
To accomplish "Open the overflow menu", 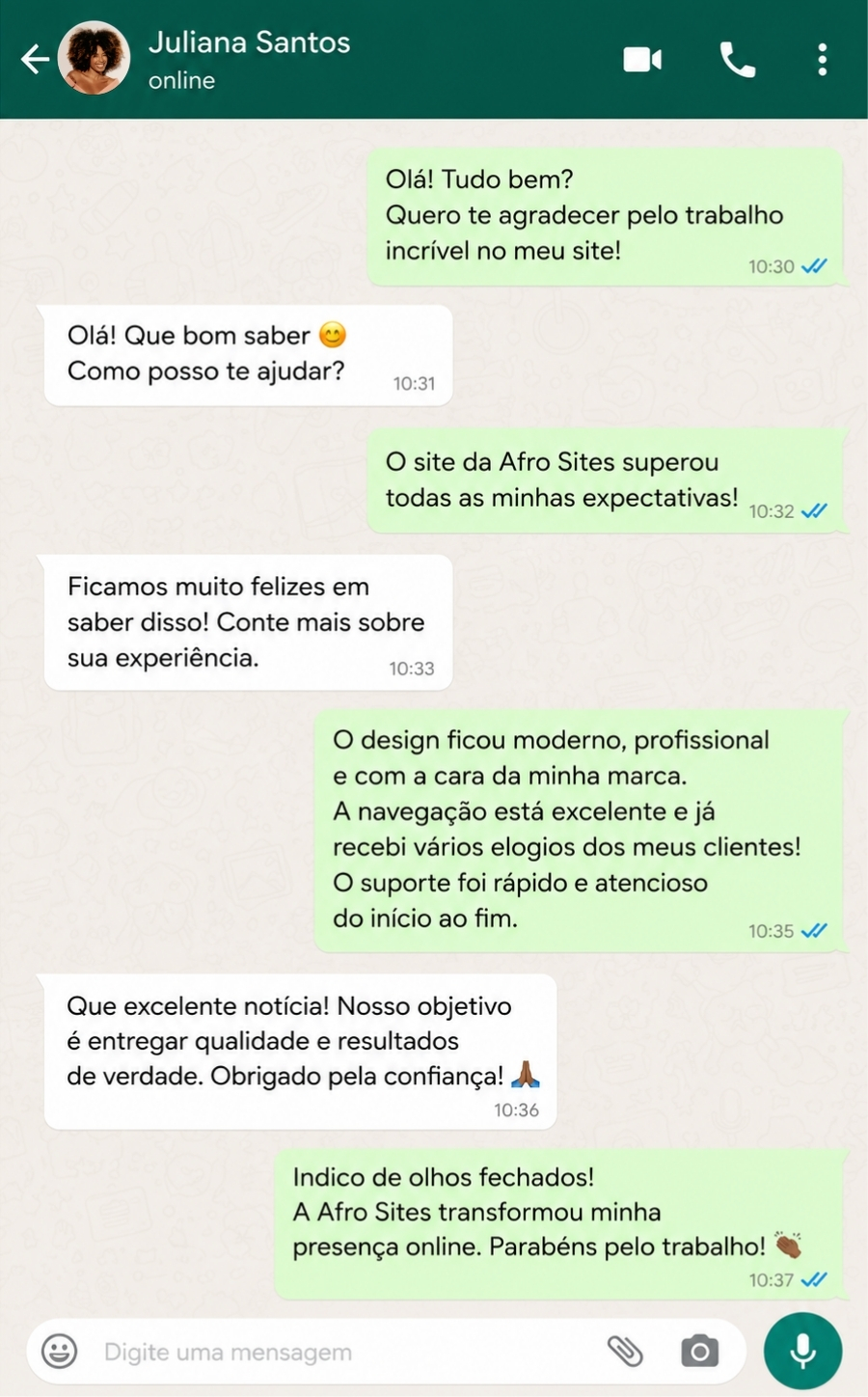I will pyautogui.click(x=822, y=60).
